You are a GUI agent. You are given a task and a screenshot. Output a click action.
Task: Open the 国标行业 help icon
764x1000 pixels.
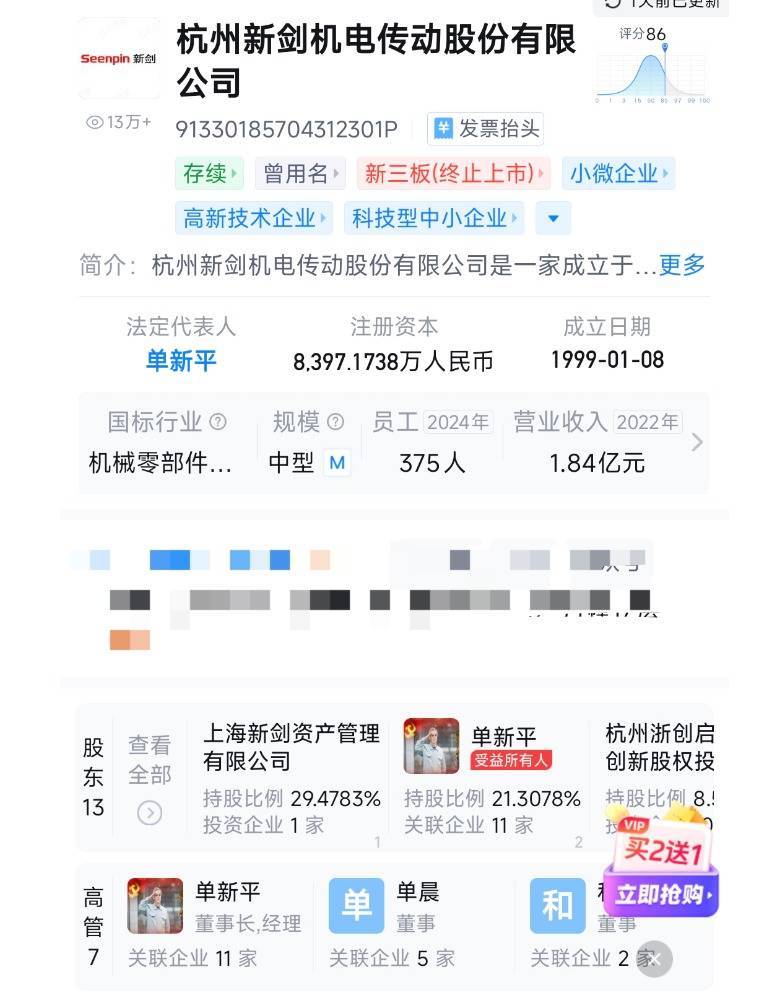[x=218, y=422]
